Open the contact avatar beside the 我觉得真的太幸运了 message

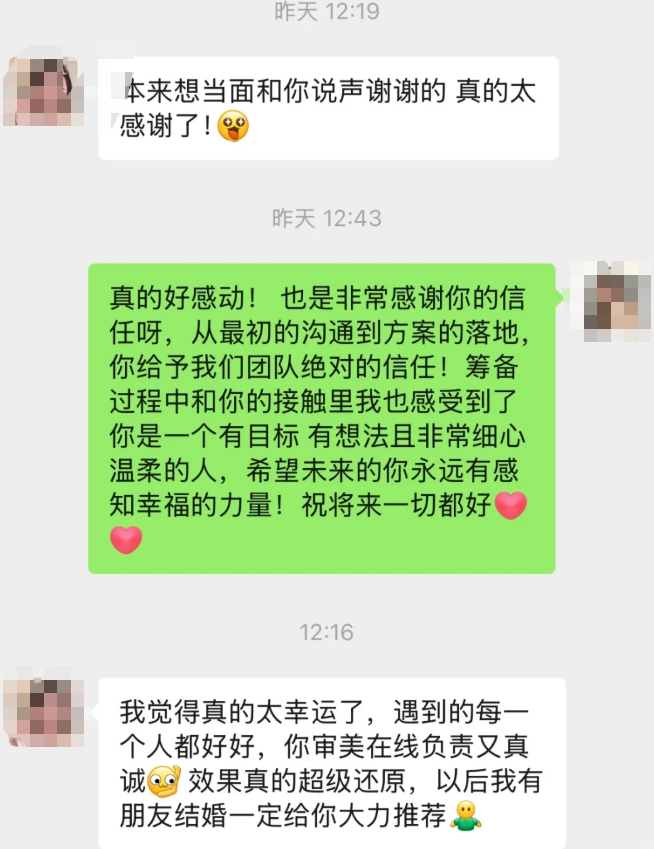click(41, 712)
